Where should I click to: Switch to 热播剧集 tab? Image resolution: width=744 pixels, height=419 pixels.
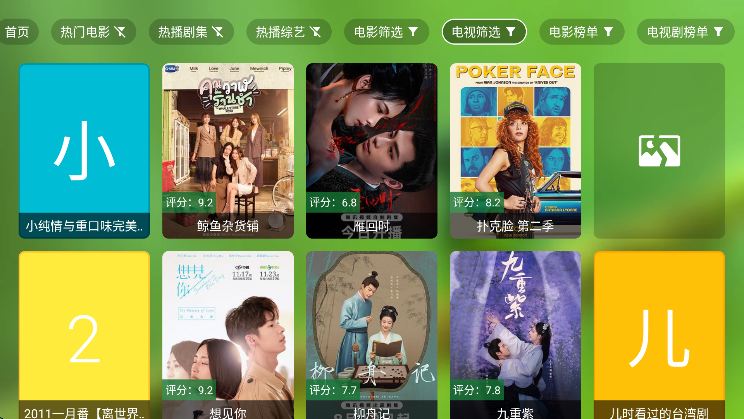pos(190,32)
